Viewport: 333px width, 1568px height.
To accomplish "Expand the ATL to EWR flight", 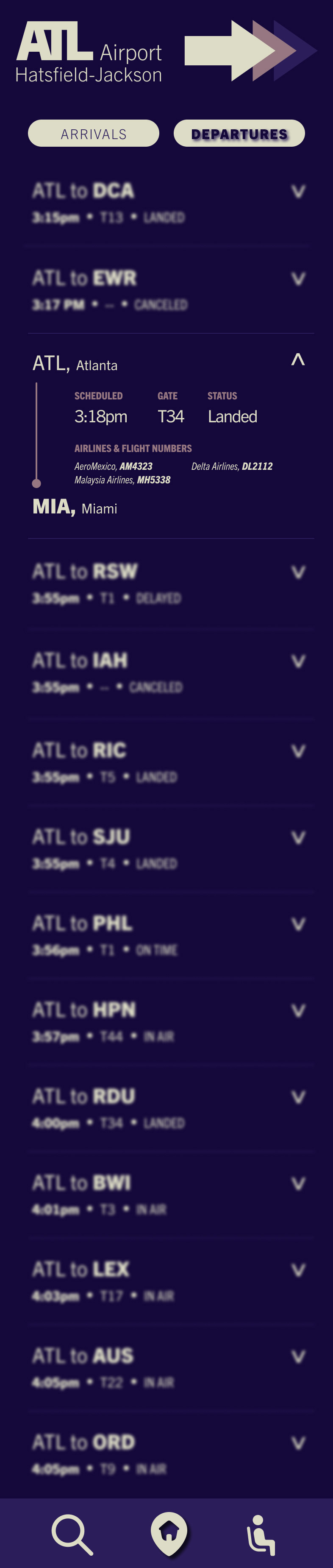I will pyautogui.click(x=298, y=279).
